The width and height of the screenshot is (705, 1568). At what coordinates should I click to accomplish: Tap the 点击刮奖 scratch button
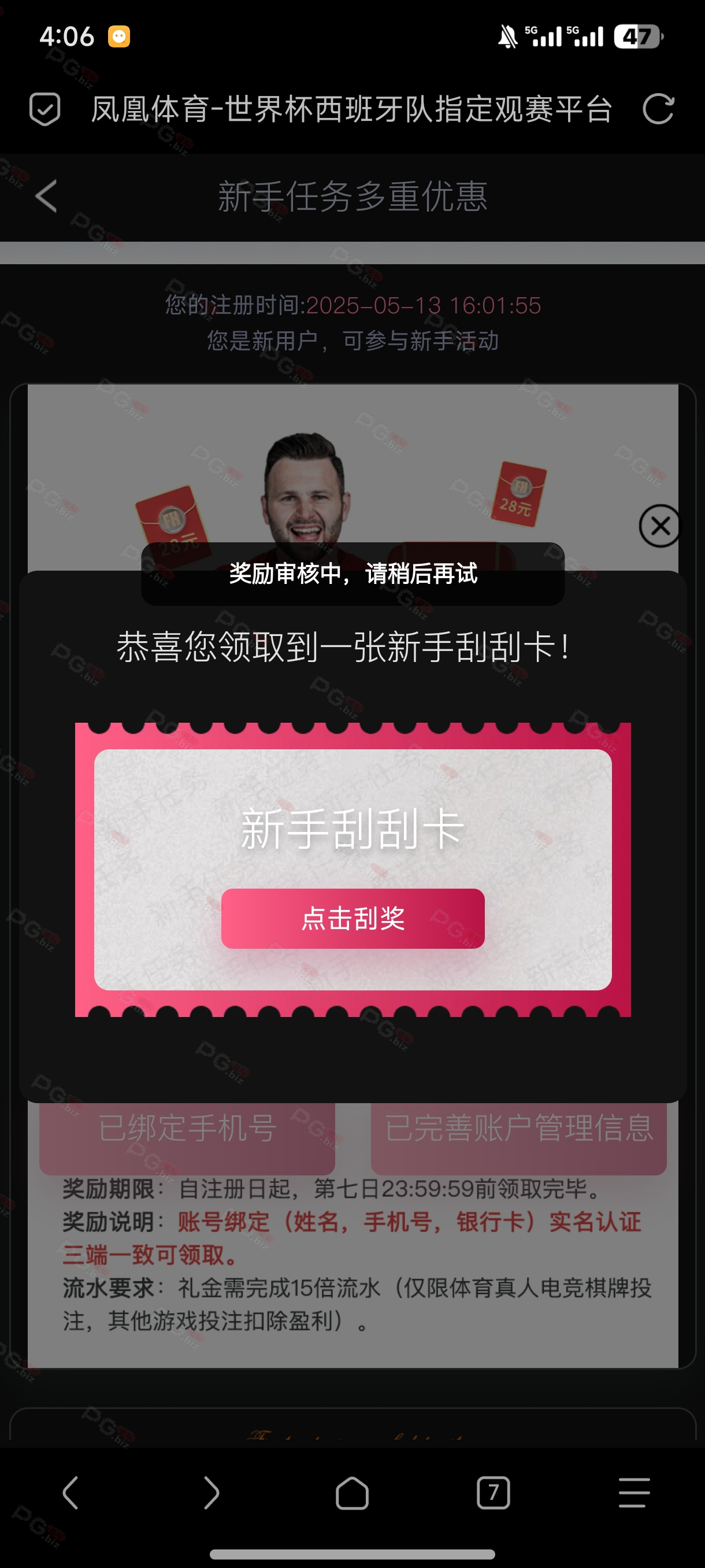pyautogui.click(x=353, y=918)
